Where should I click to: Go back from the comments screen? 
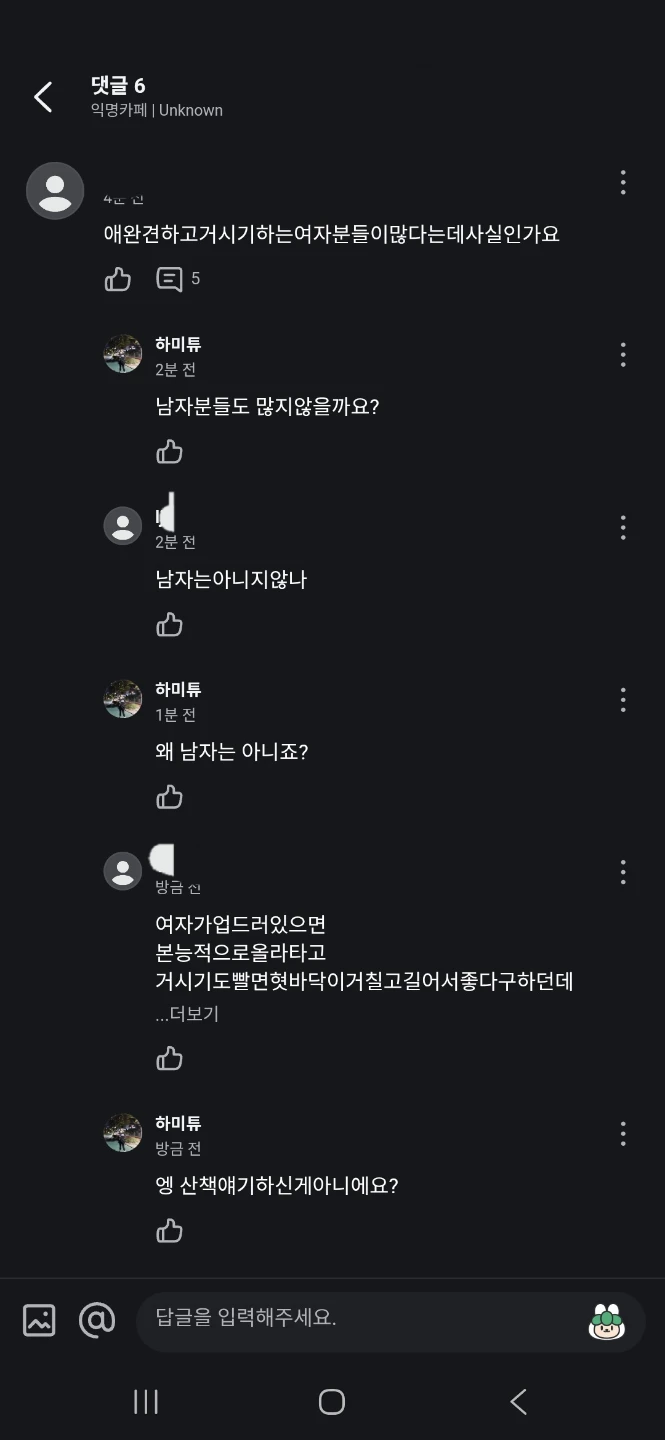pos(43,97)
